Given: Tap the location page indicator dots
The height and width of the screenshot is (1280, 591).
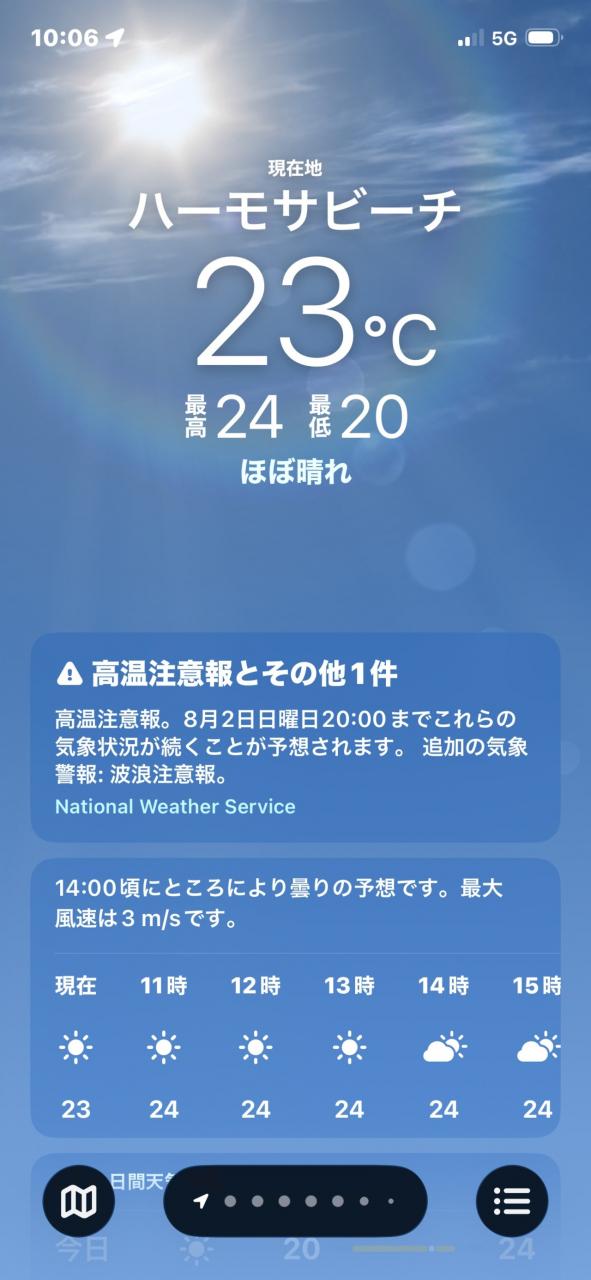Looking at the screenshot, I should (x=295, y=1201).
